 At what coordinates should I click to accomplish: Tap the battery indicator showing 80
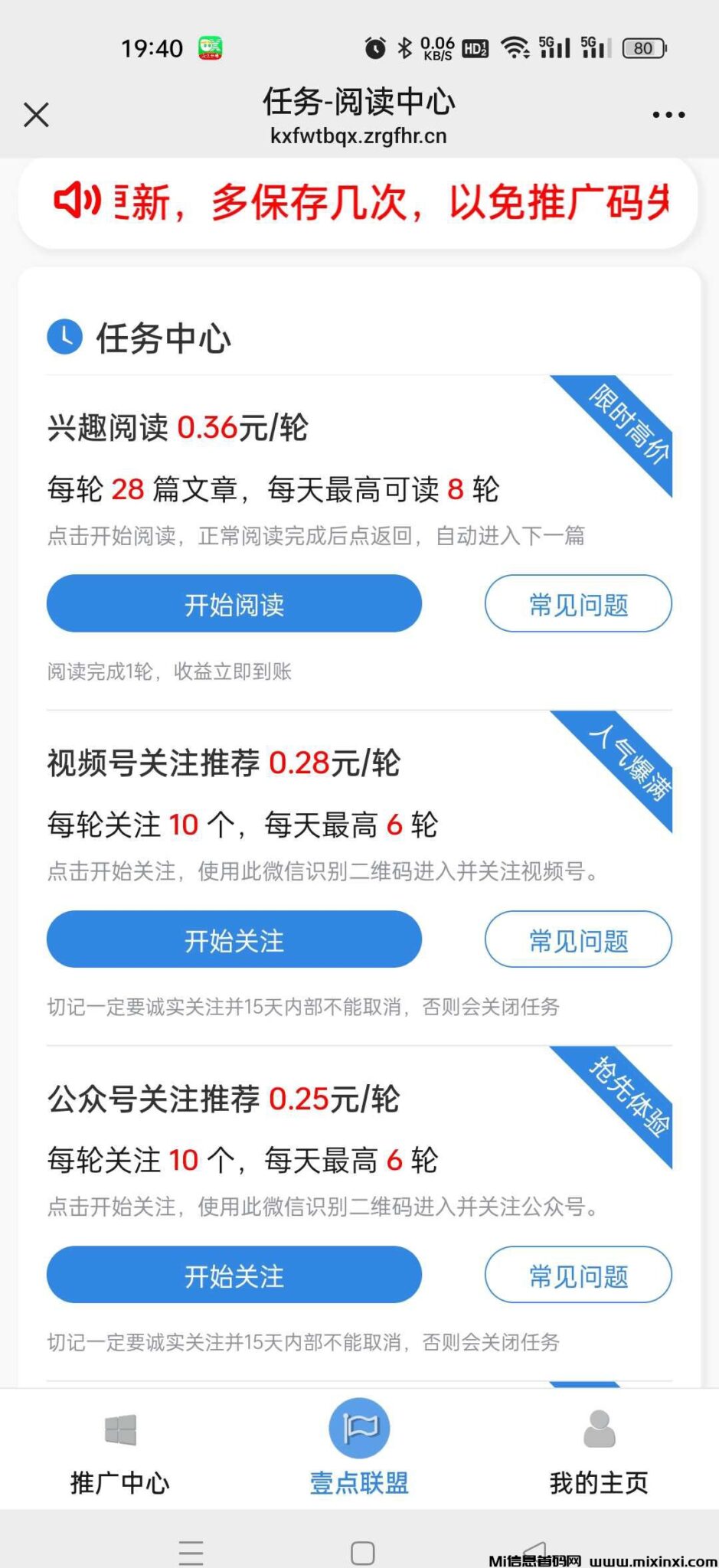pyautogui.click(x=643, y=47)
